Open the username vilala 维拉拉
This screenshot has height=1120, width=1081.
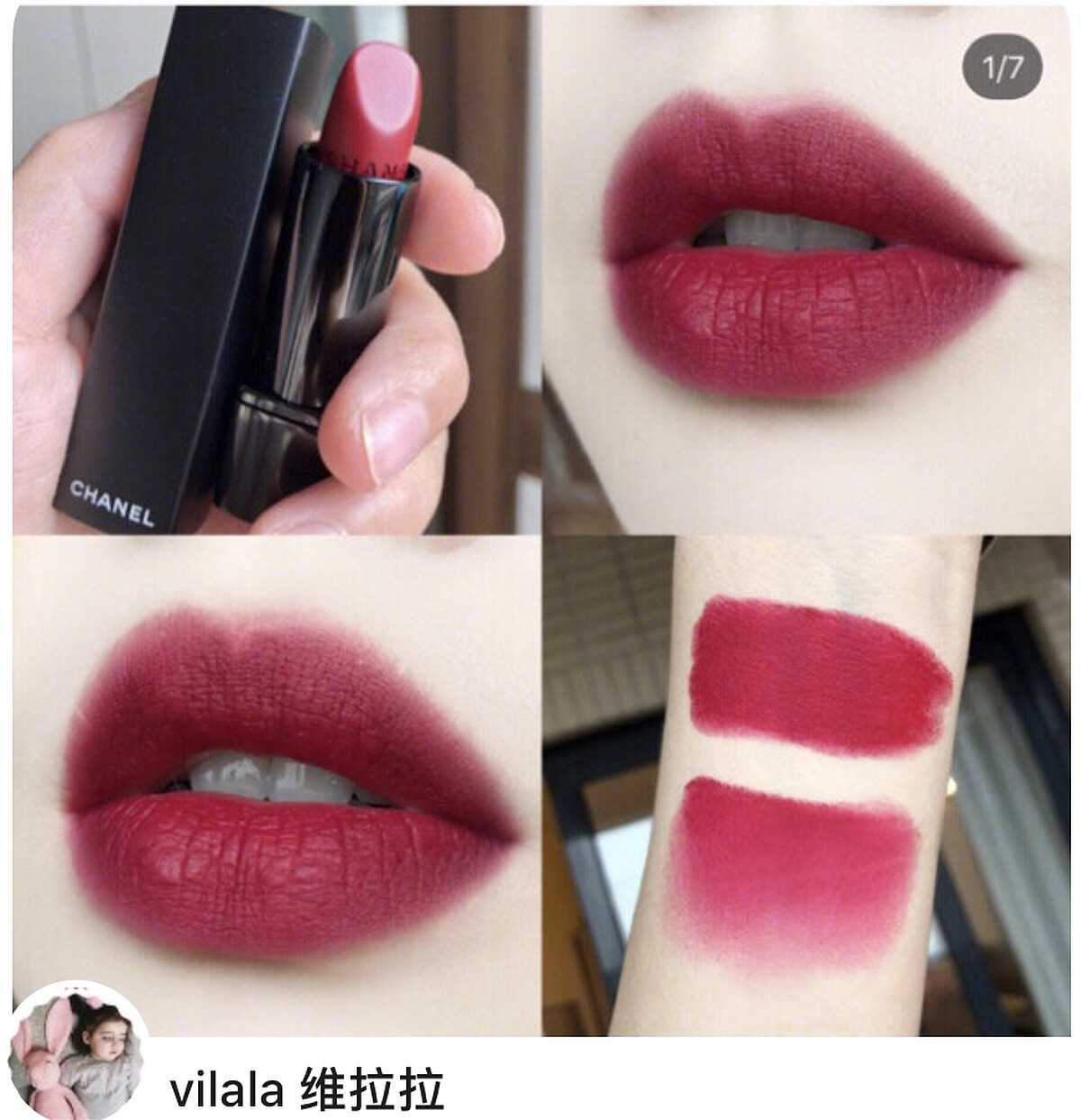306,1090
